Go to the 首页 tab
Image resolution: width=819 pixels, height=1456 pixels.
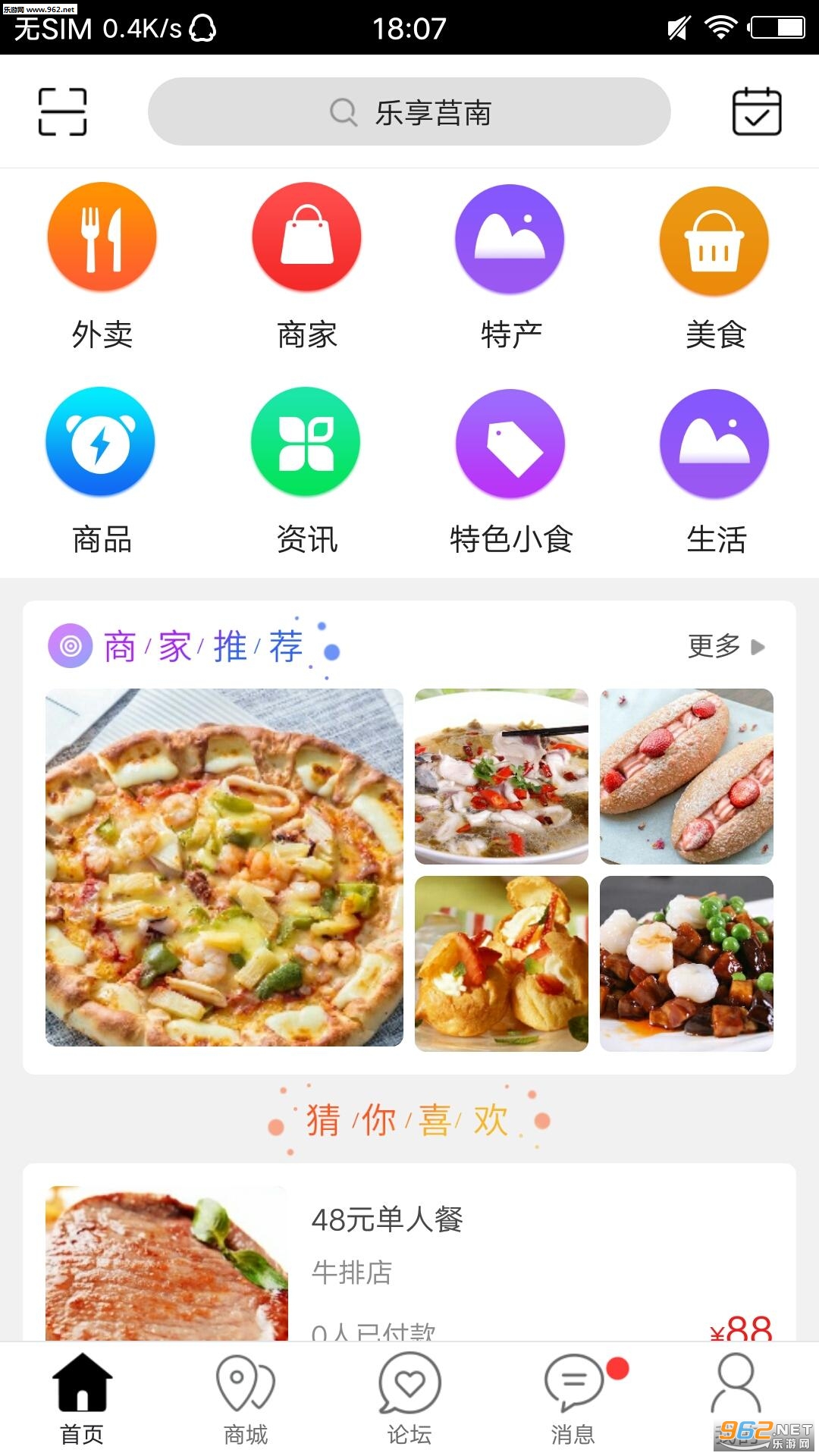click(82, 1399)
